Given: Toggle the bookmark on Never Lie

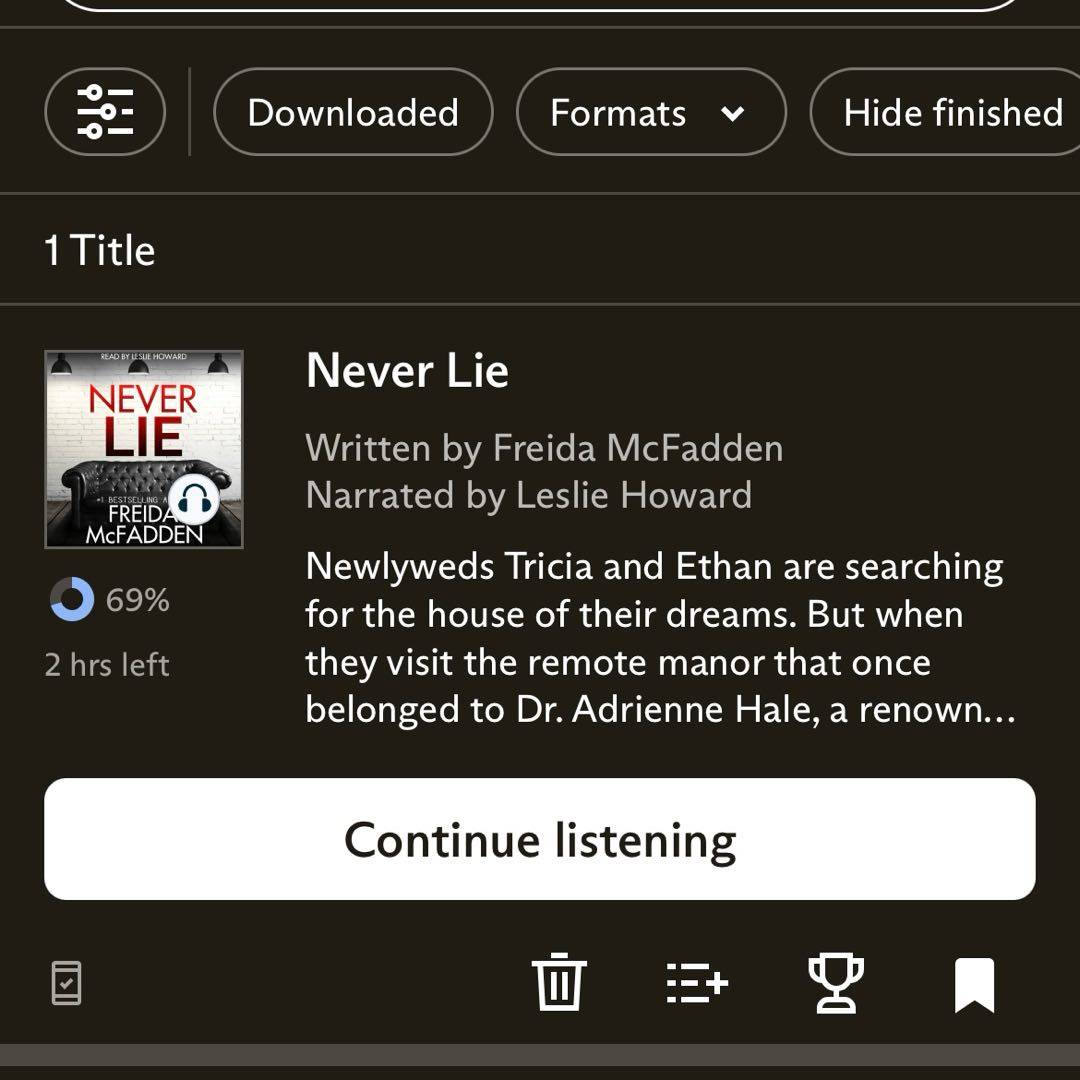Looking at the screenshot, I should 974,985.
